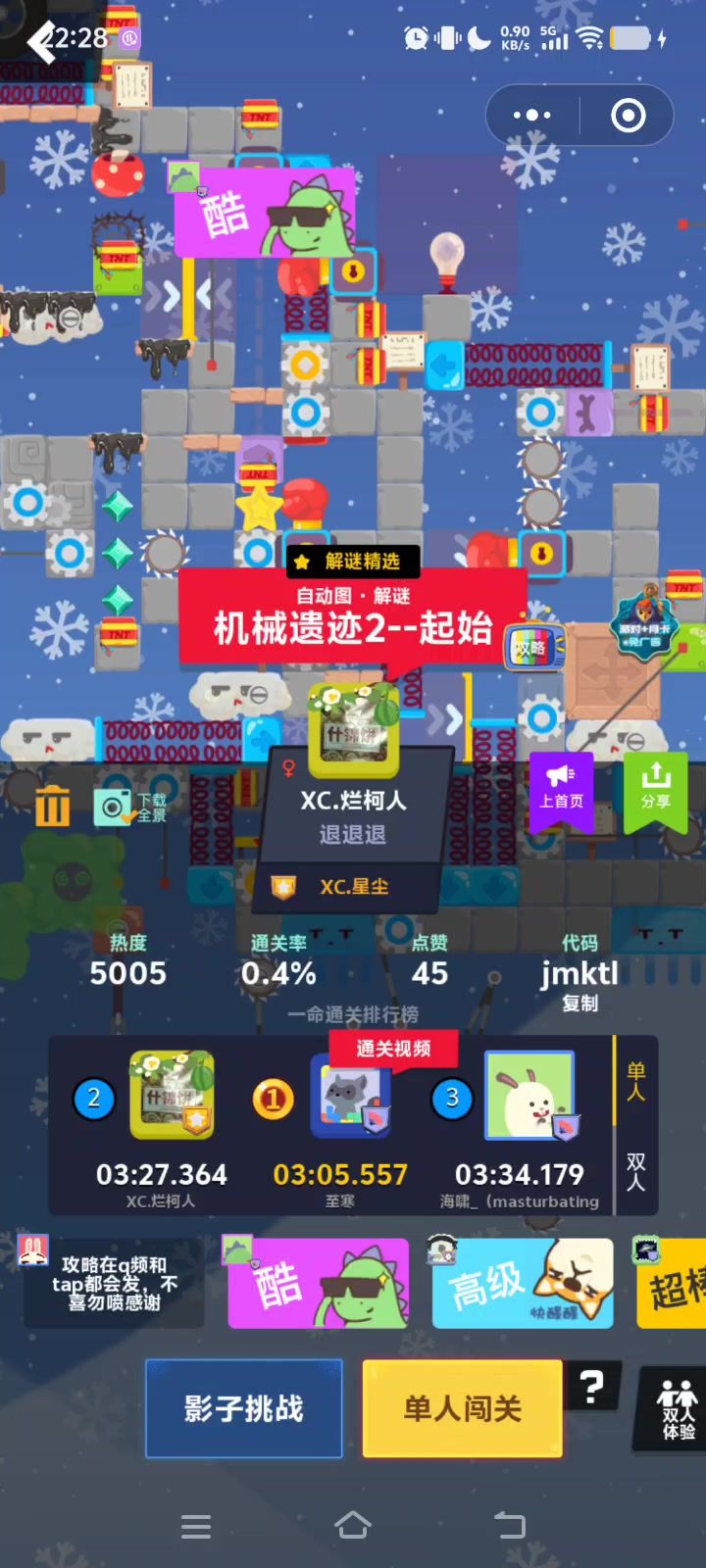Tap the trash can delete icon
Viewport: 706px width, 1568px height.
(52, 806)
